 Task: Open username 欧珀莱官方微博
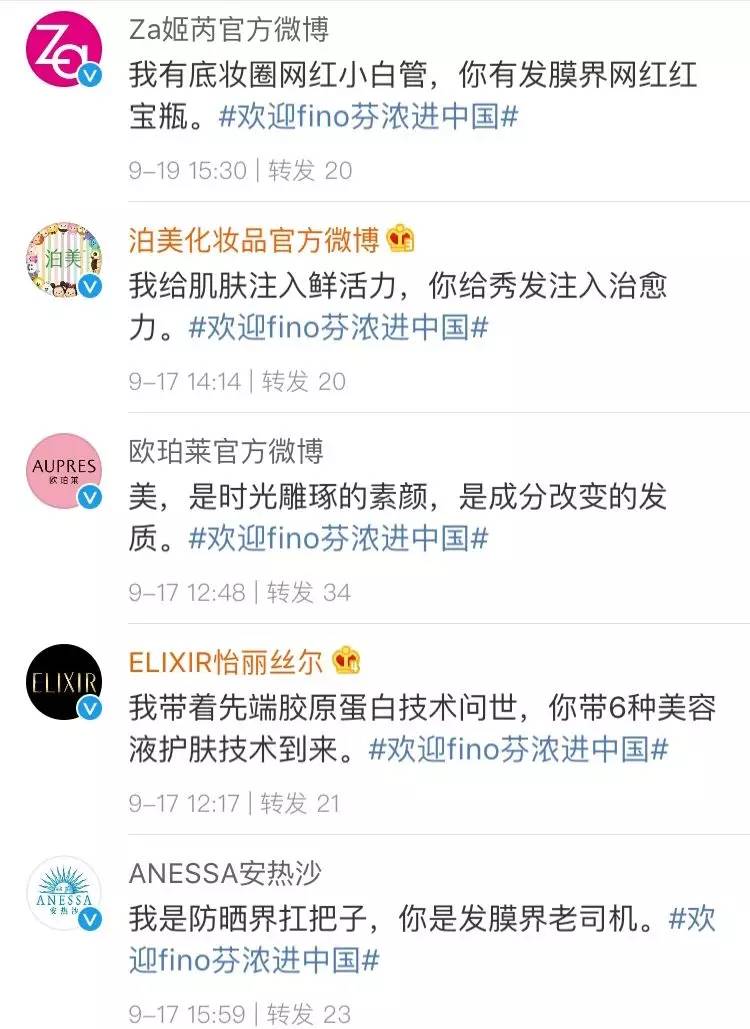coord(226,451)
